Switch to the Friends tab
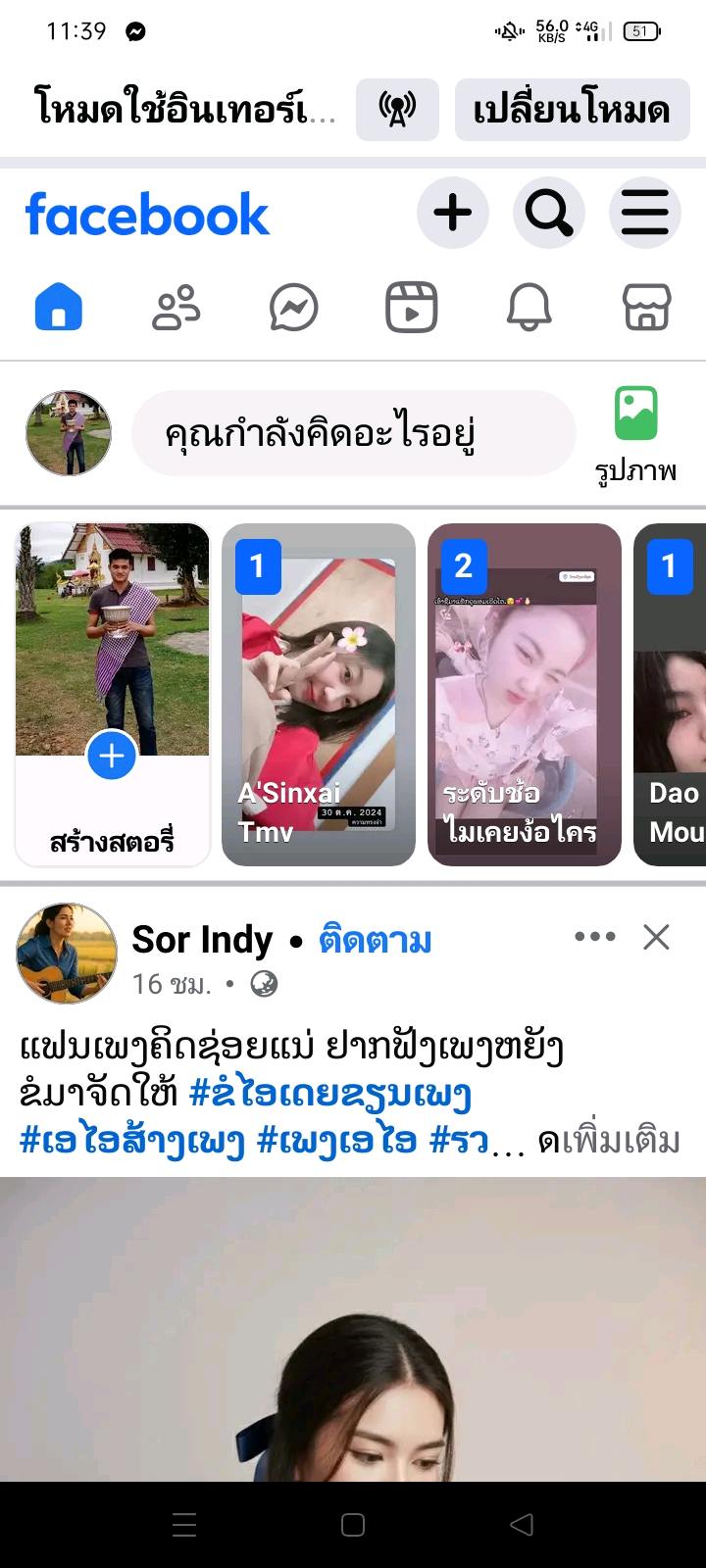 pos(176,308)
